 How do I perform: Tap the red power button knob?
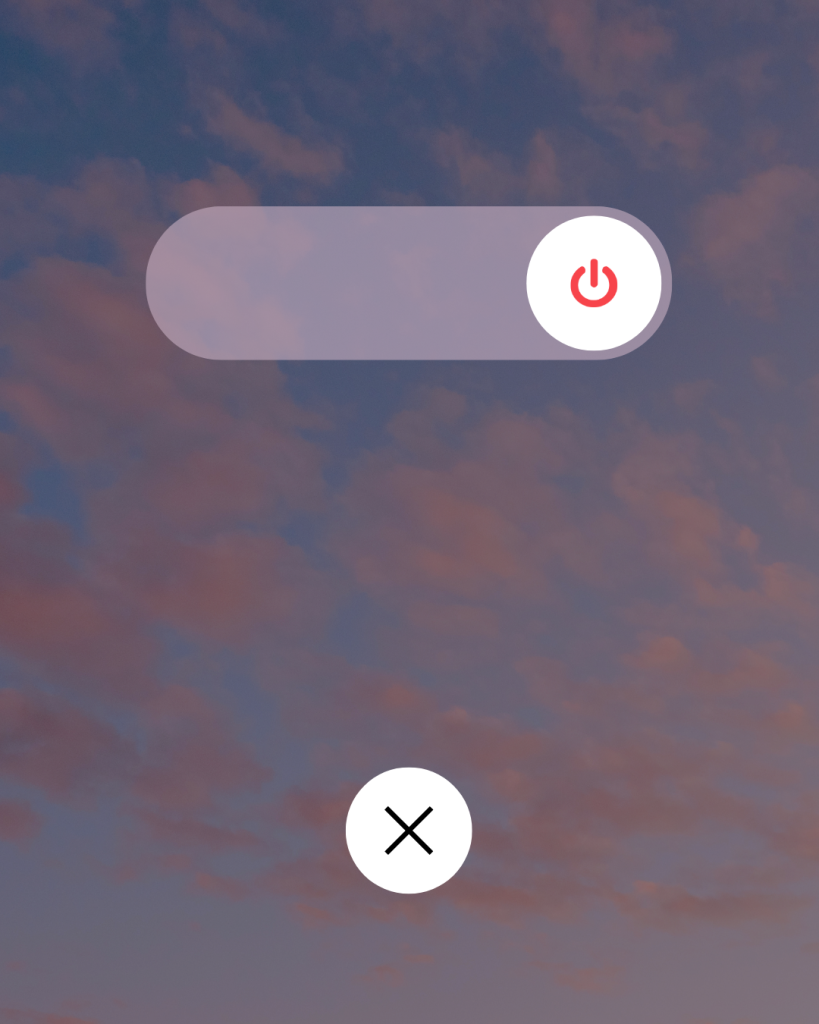(x=594, y=284)
